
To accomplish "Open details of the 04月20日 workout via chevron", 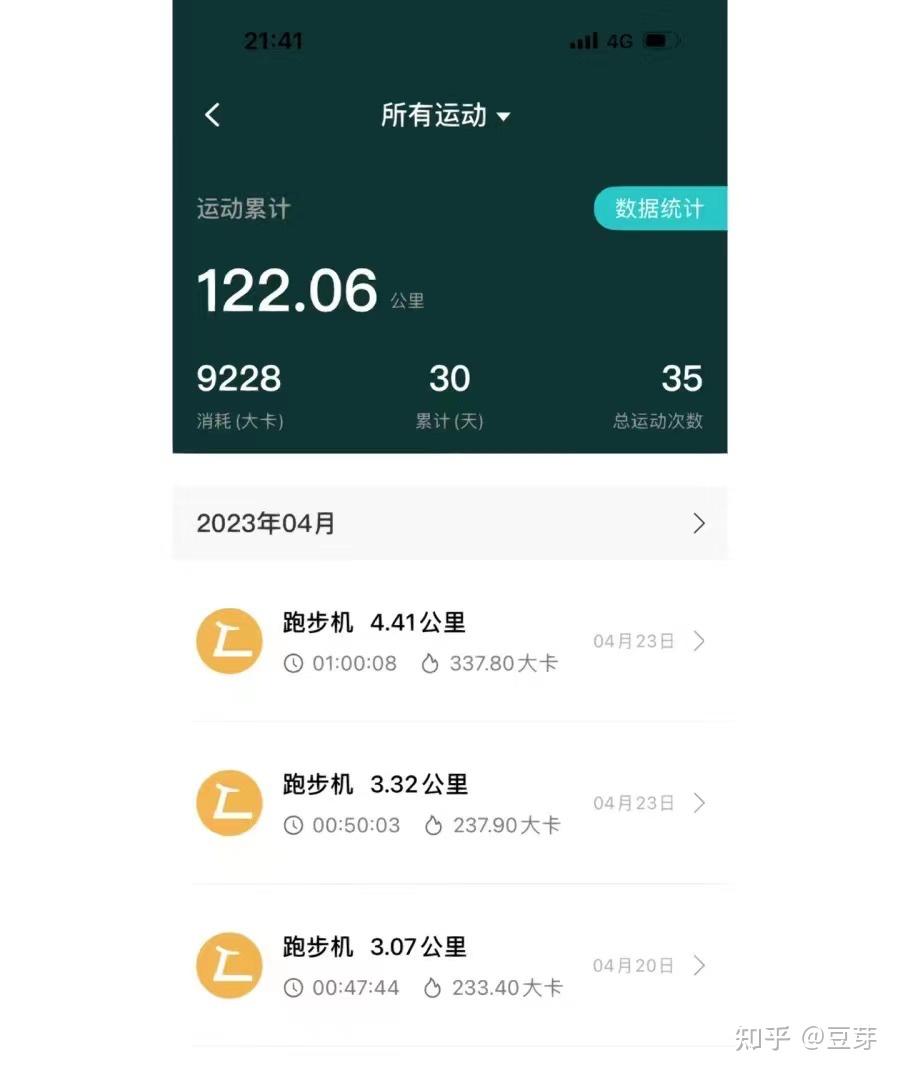I will point(700,965).
